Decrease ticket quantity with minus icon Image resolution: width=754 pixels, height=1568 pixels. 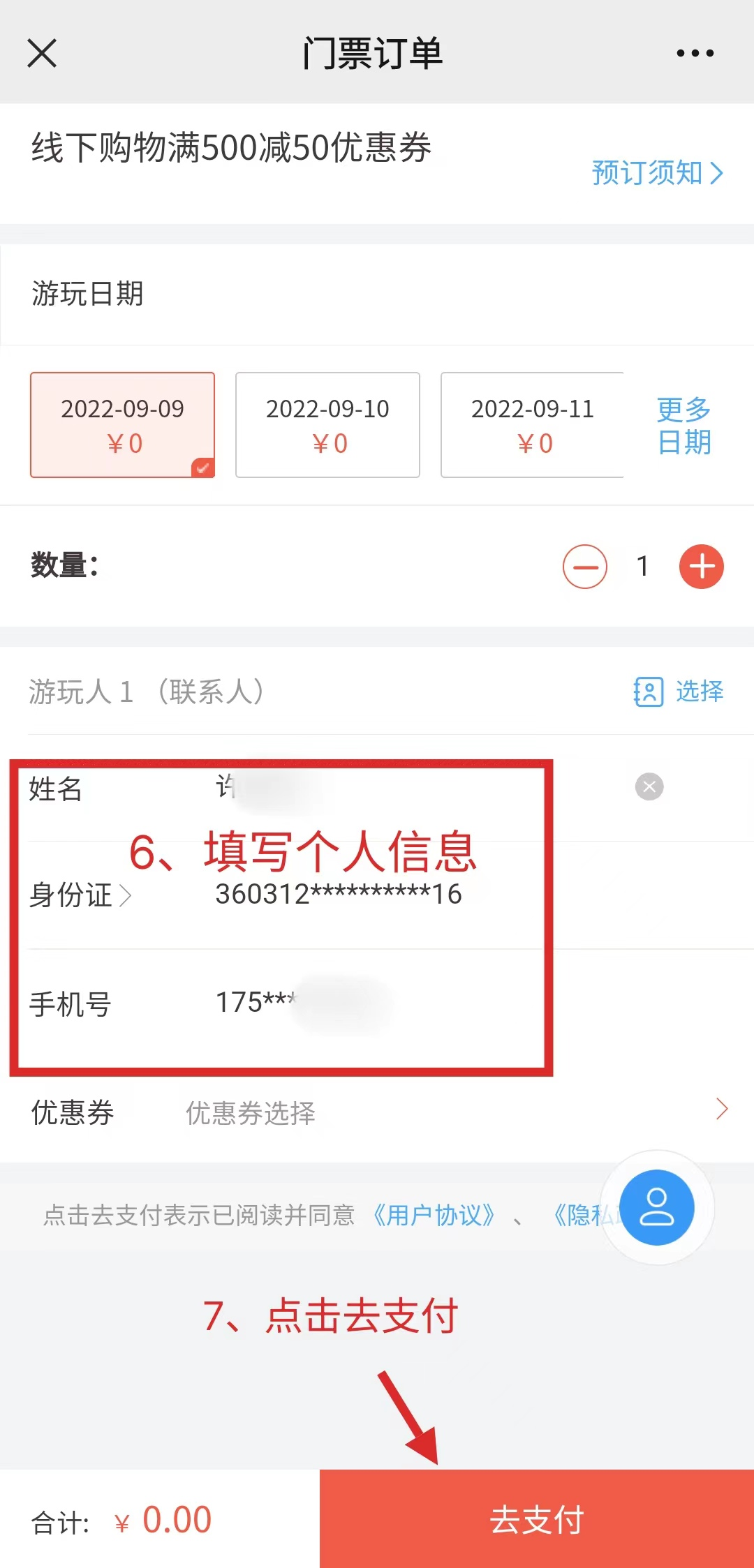(x=586, y=567)
